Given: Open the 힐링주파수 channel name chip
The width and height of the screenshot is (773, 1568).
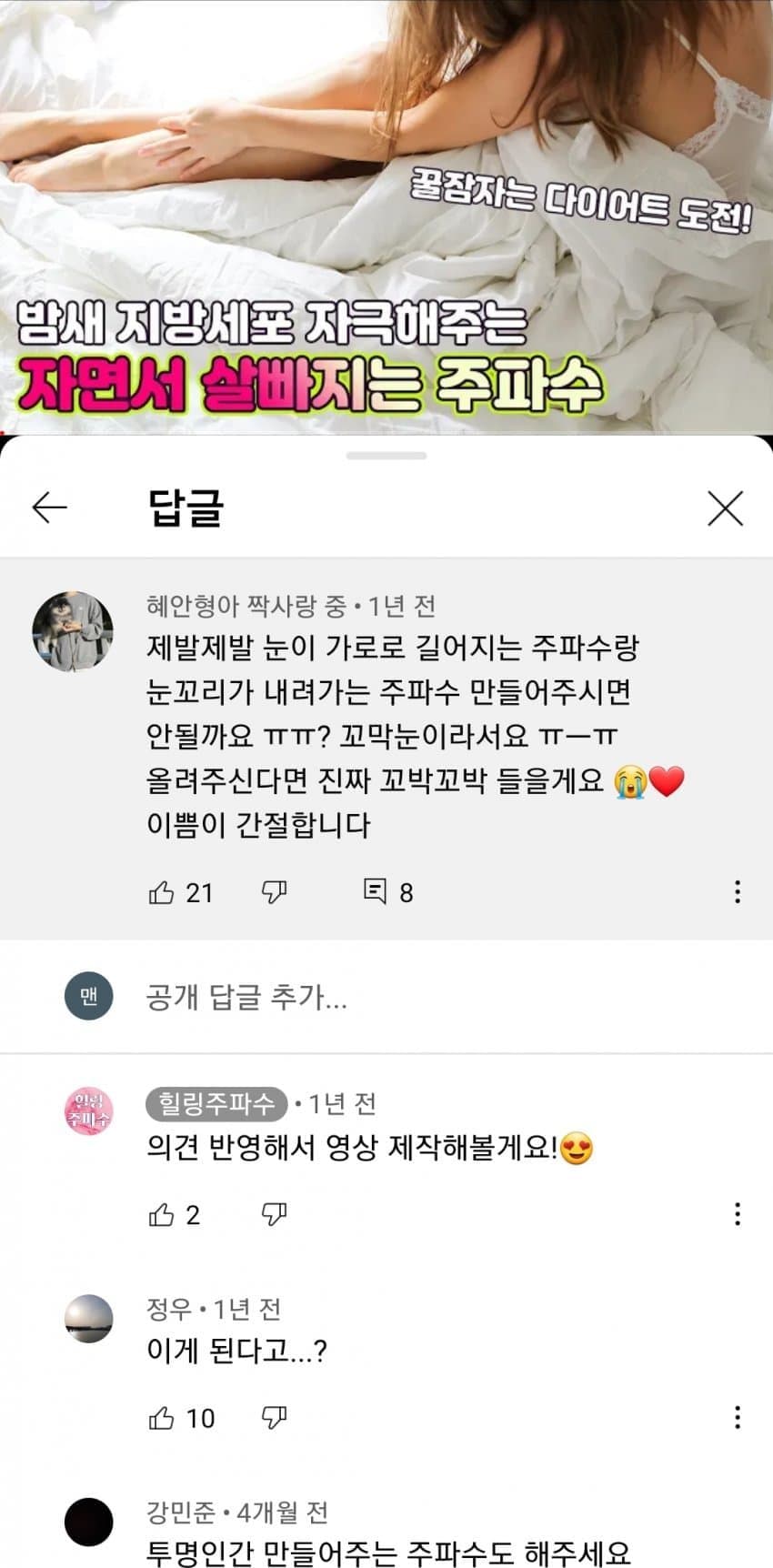Looking at the screenshot, I should pyautogui.click(x=216, y=1104).
